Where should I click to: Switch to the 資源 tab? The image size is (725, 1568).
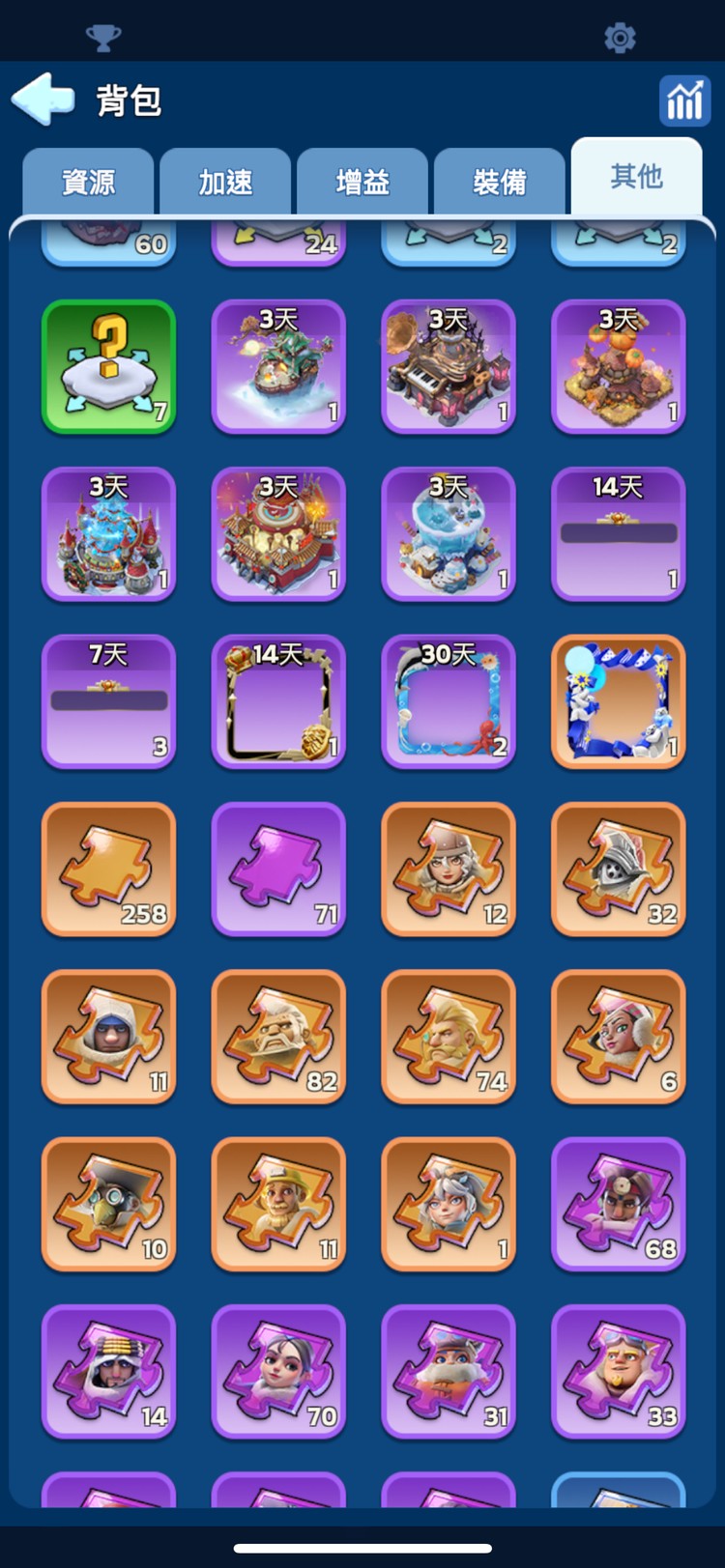(x=88, y=182)
